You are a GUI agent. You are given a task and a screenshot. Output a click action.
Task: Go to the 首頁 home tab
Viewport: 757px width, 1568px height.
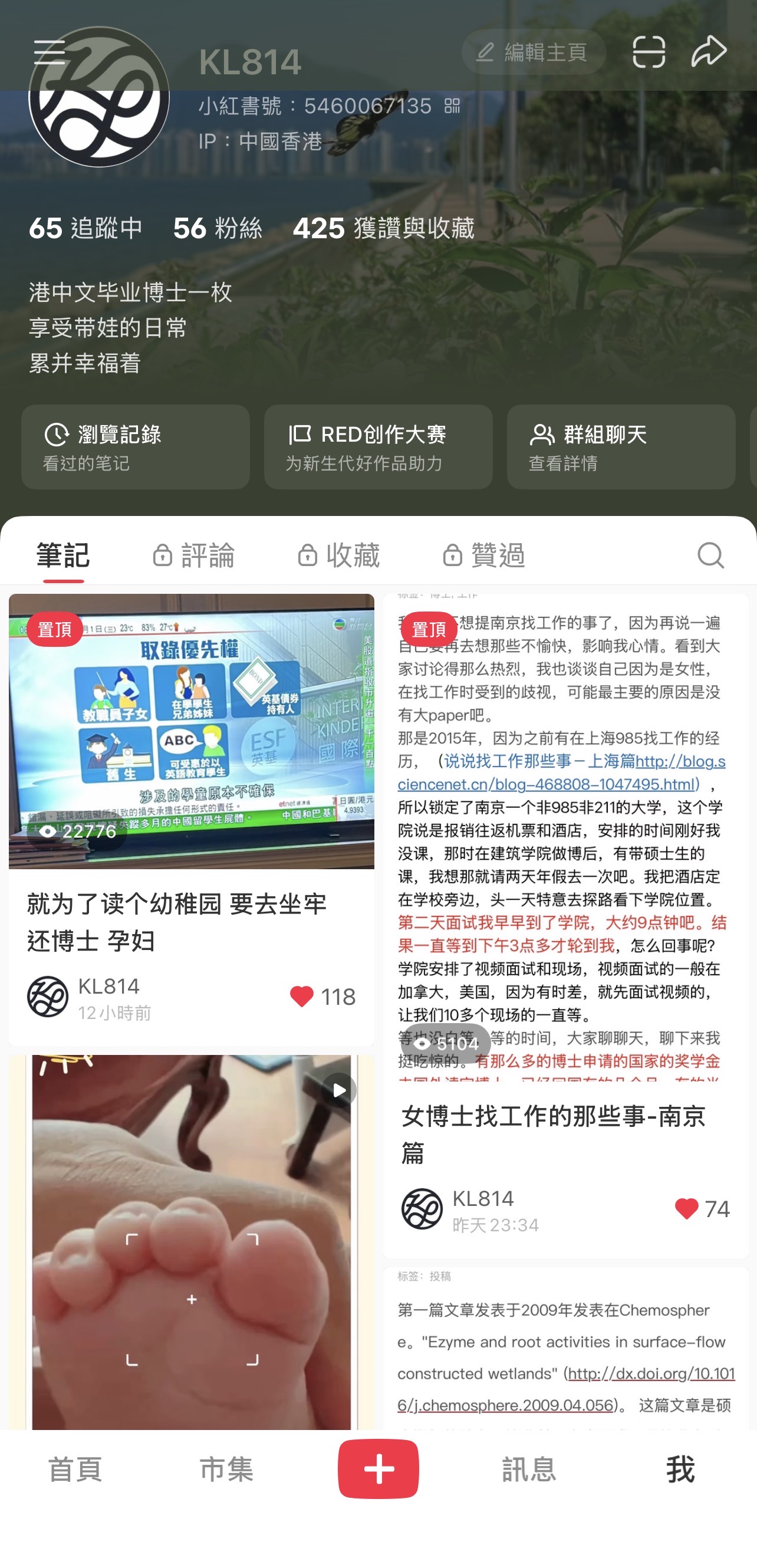point(75,1469)
